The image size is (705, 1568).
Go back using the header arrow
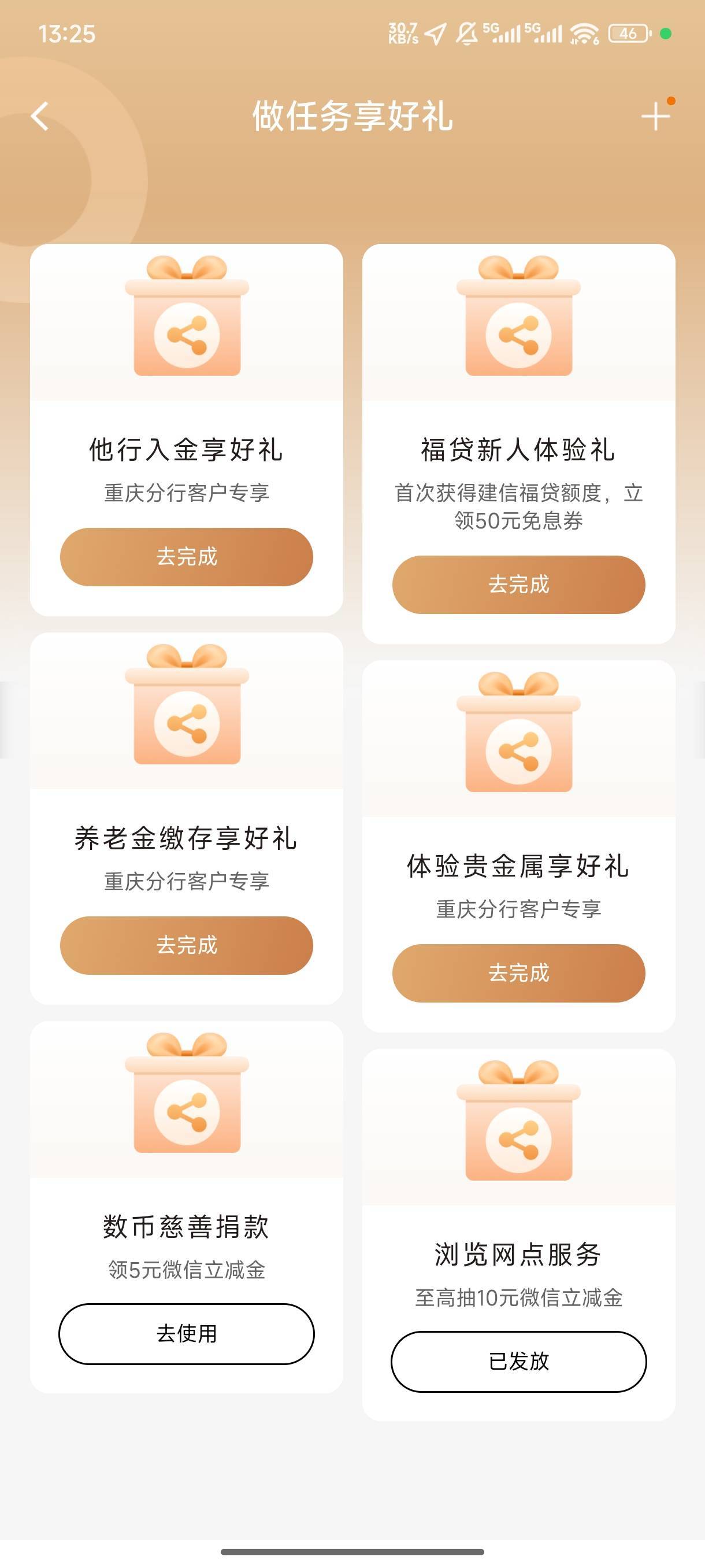click(x=40, y=116)
